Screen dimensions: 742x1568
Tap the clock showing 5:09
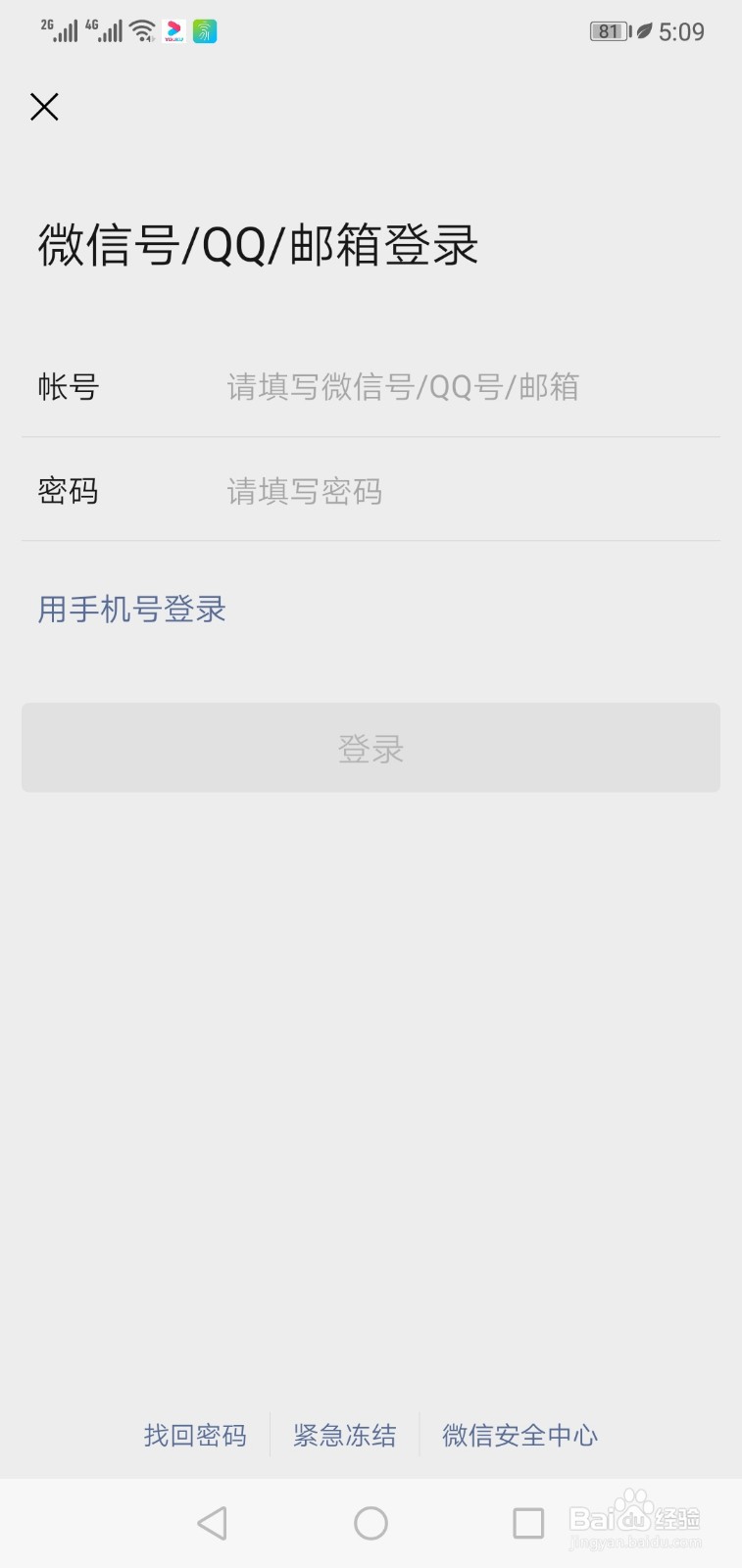pos(682,30)
